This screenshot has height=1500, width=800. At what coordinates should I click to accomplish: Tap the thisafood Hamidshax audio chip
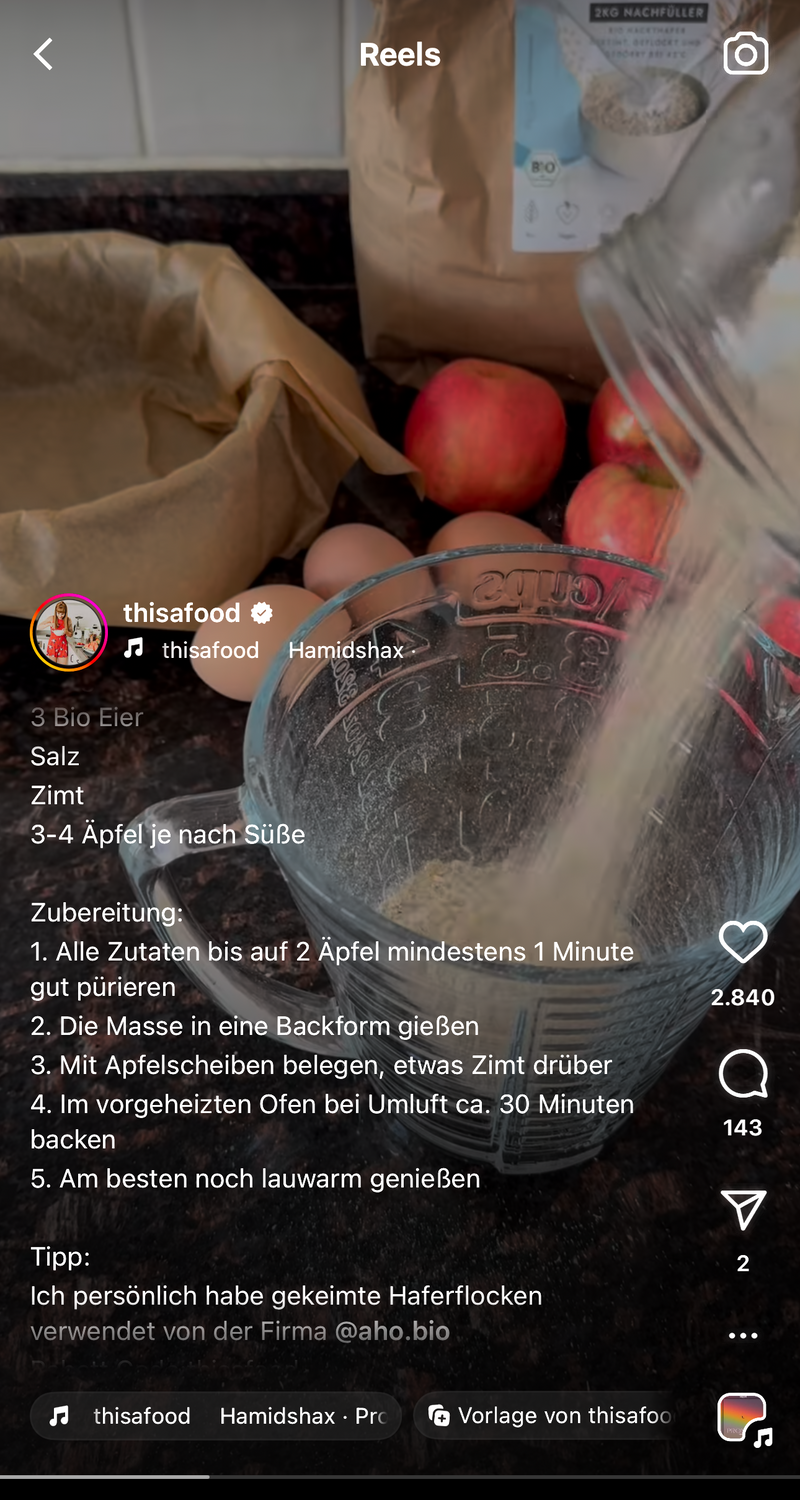pos(216,1416)
